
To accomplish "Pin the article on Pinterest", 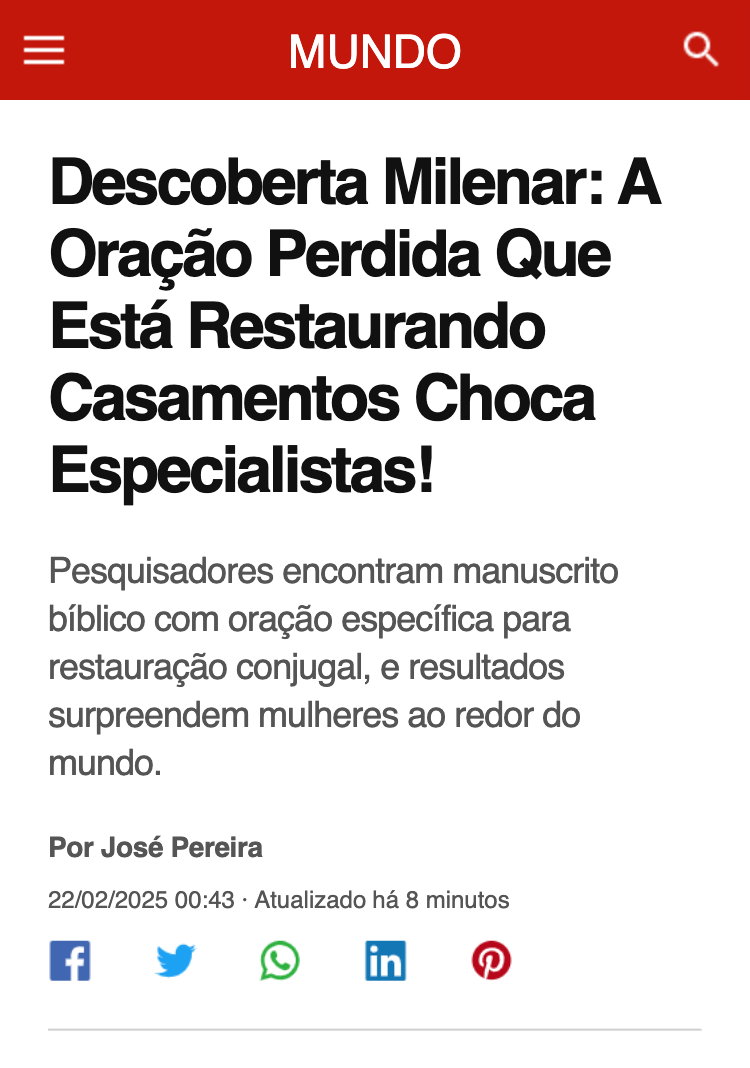I will [491, 961].
